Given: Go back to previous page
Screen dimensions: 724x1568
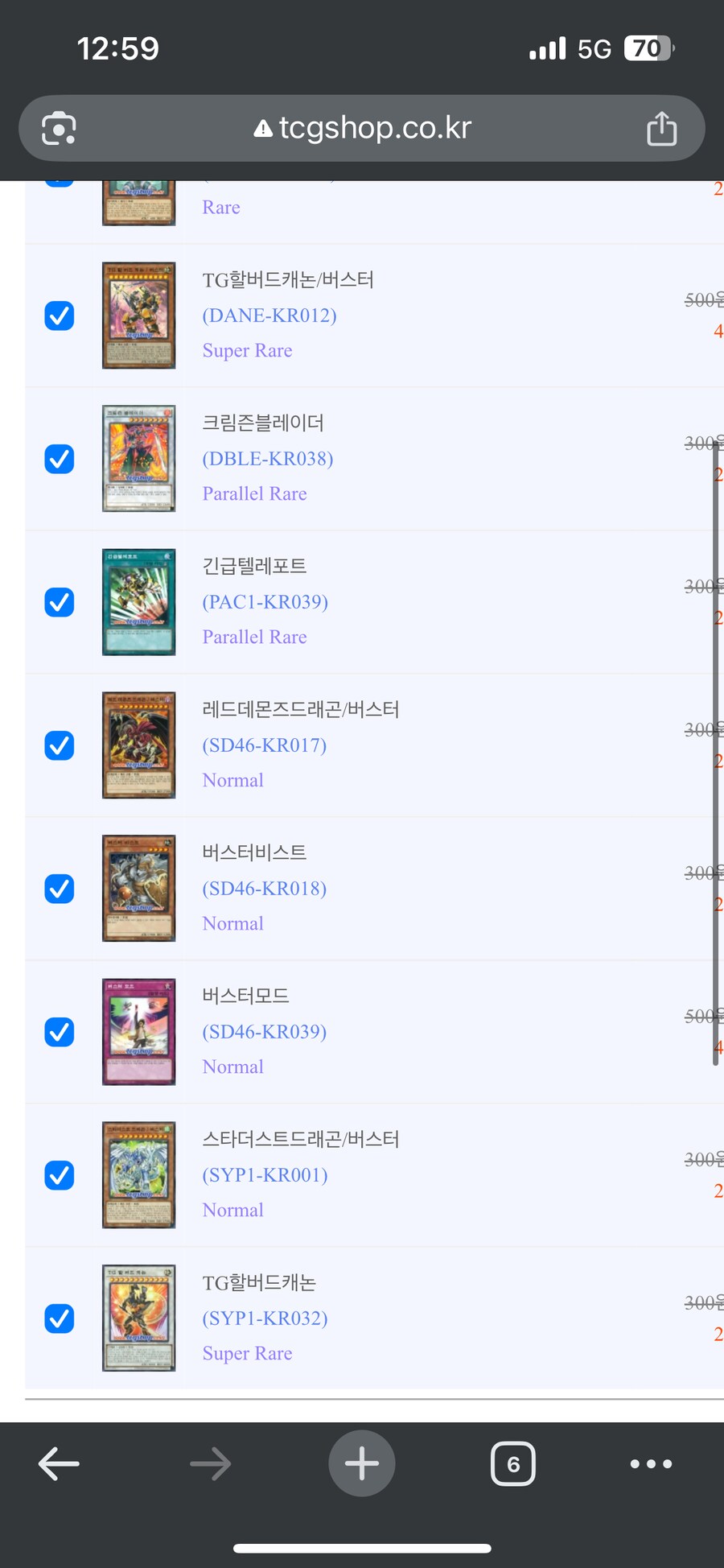Looking at the screenshot, I should 59,1463.
